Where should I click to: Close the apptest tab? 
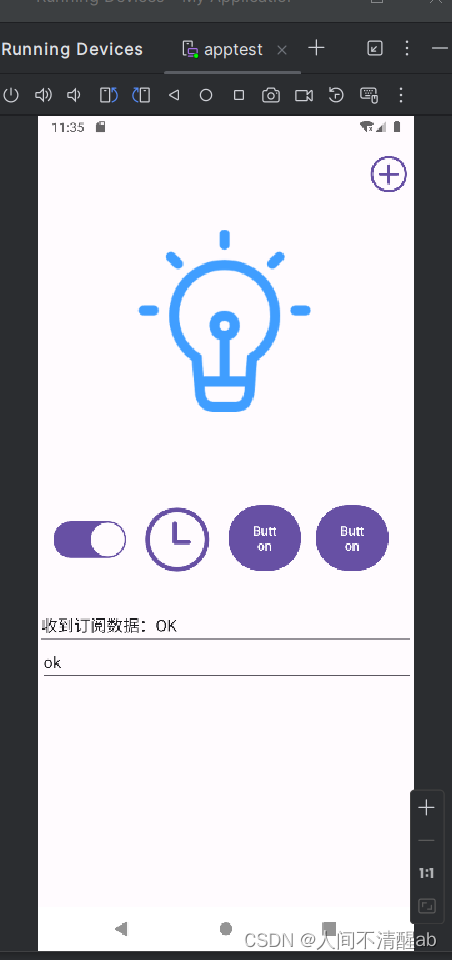[x=282, y=50]
